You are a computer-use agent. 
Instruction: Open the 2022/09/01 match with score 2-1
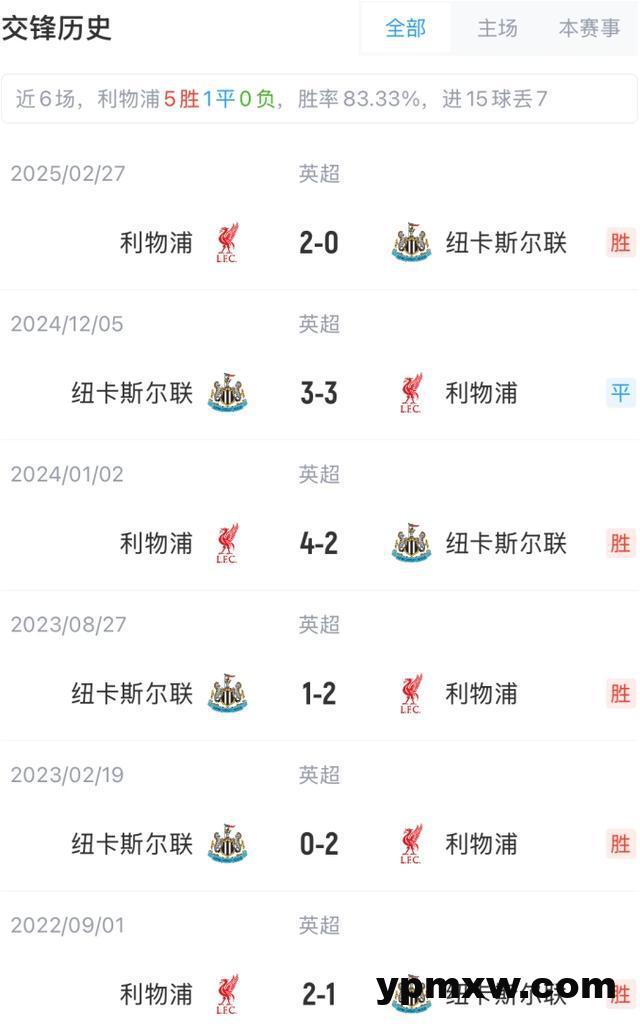point(319,993)
